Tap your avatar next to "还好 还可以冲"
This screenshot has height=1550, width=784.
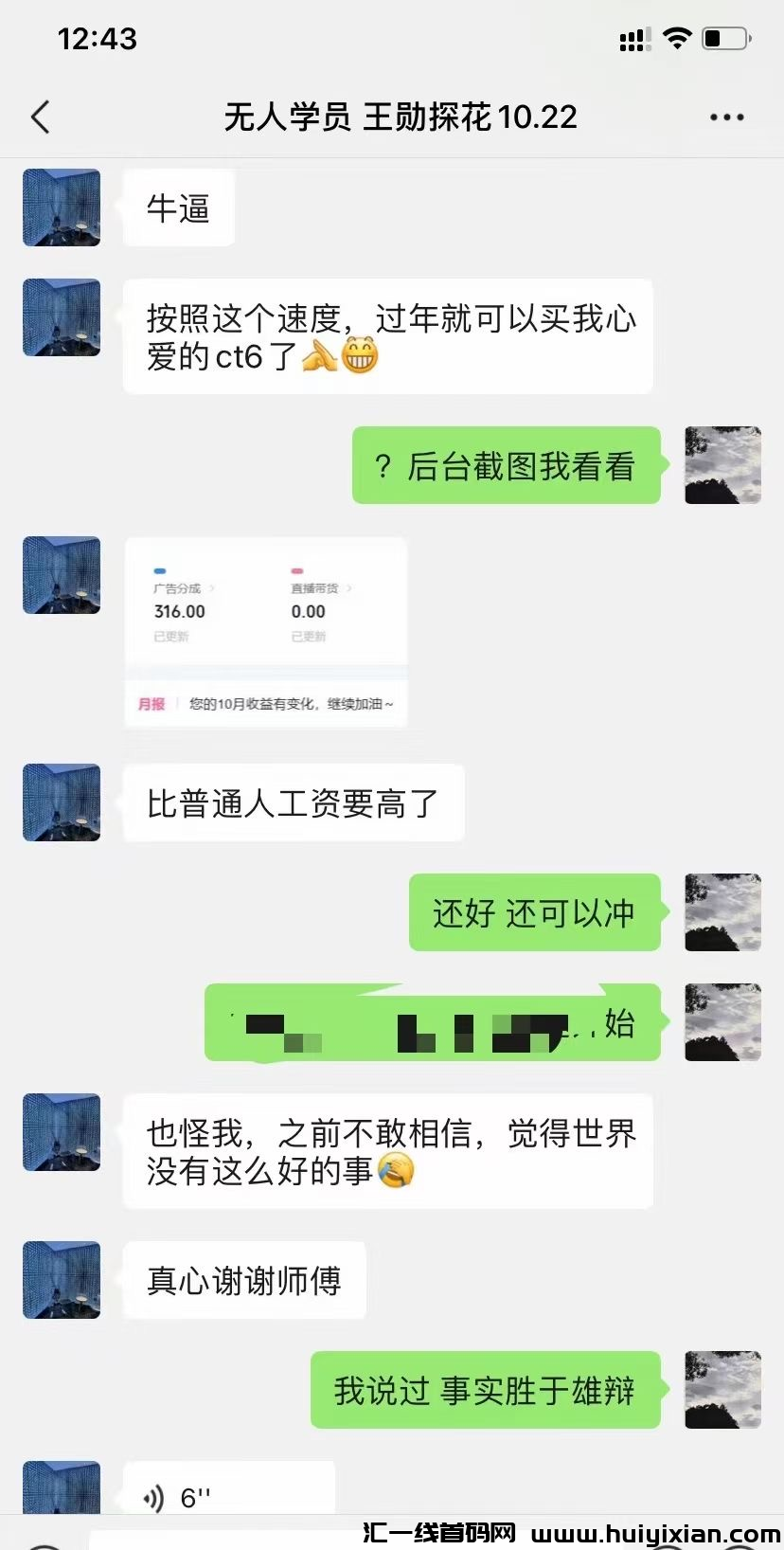pyautogui.click(x=723, y=912)
